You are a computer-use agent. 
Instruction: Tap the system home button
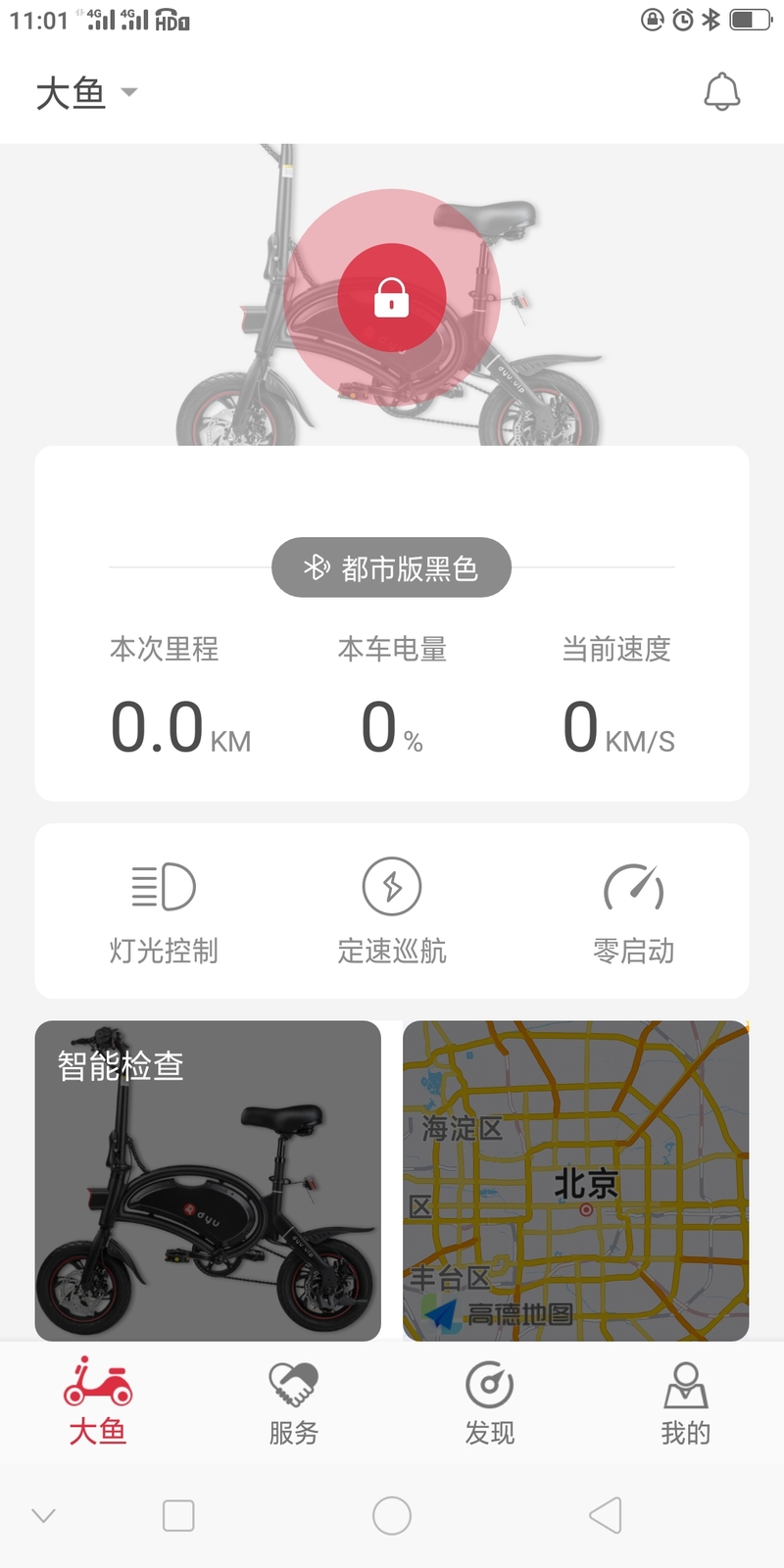[392, 1515]
